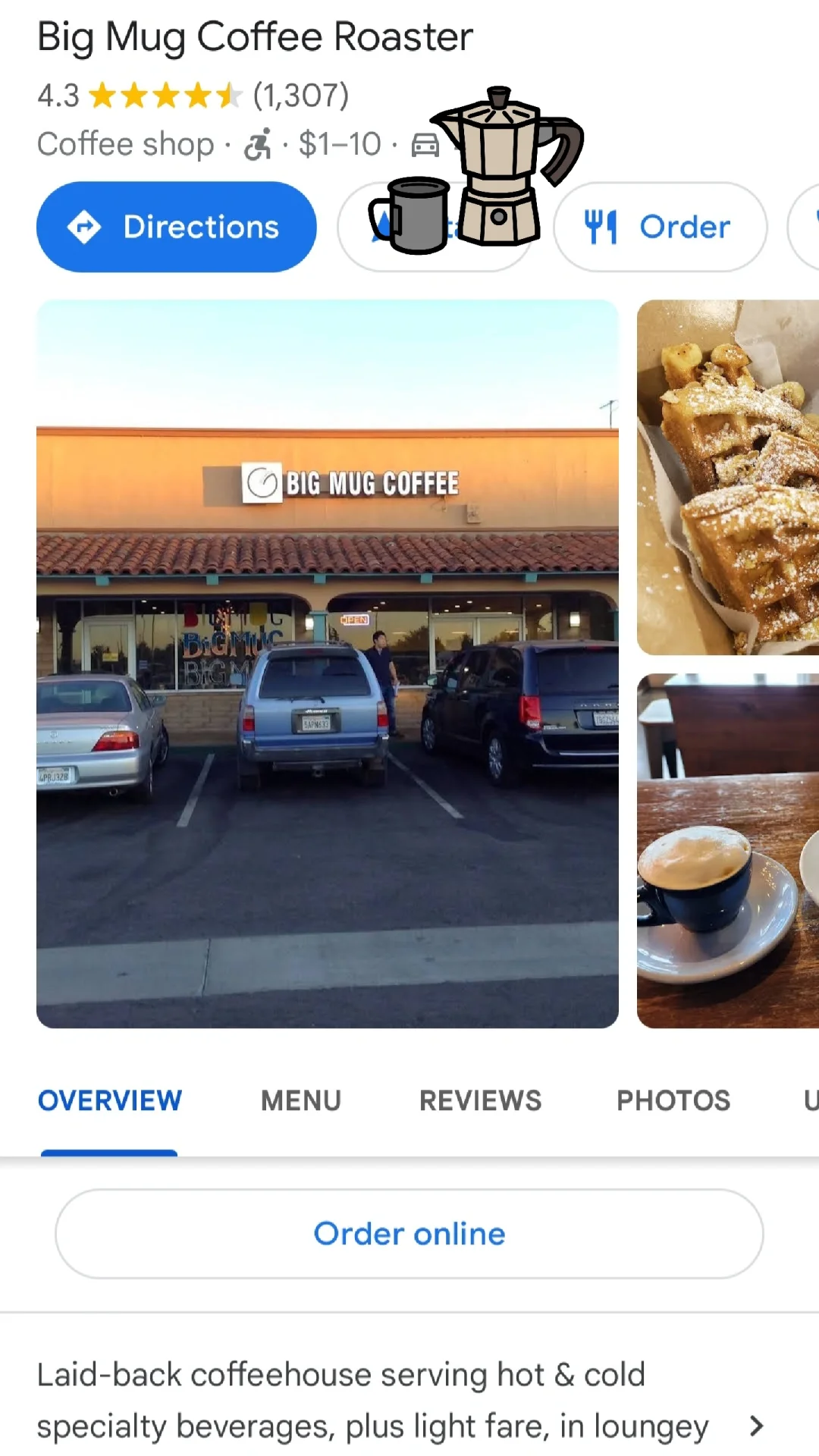
Task: Tap the Coffee shop category link
Action: 125,143
